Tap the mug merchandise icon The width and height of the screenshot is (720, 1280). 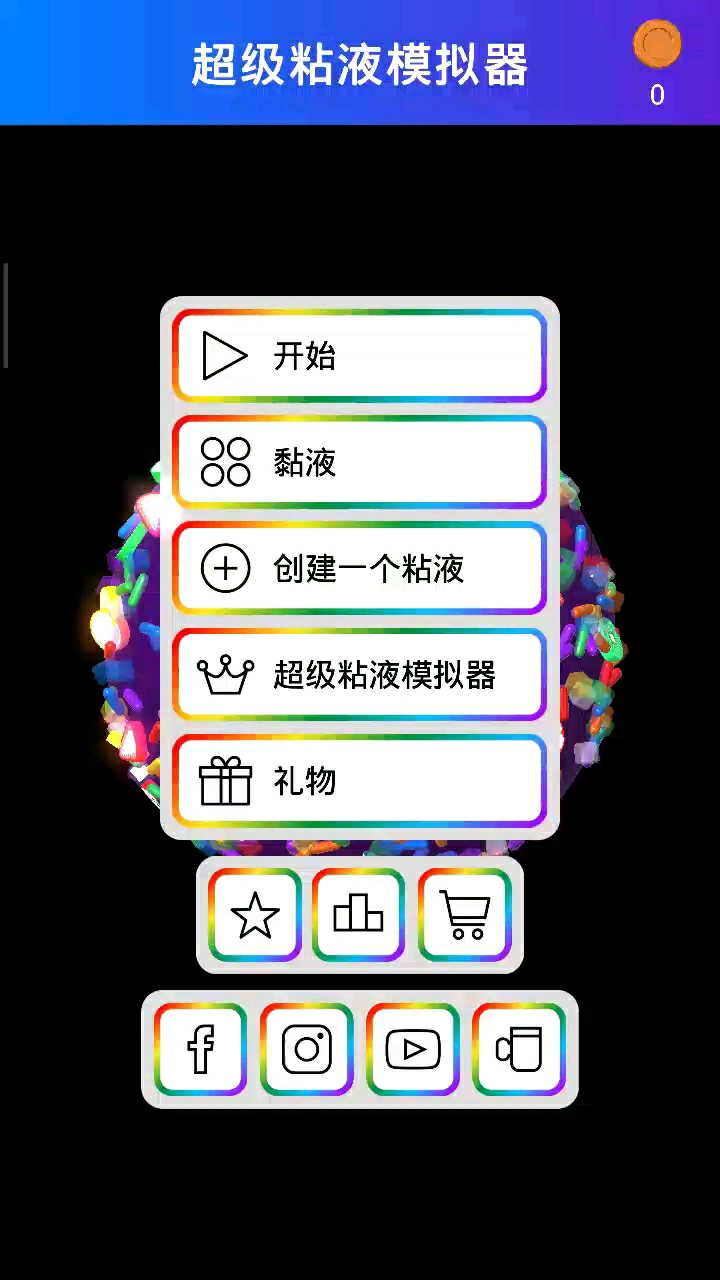[x=519, y=1049]
